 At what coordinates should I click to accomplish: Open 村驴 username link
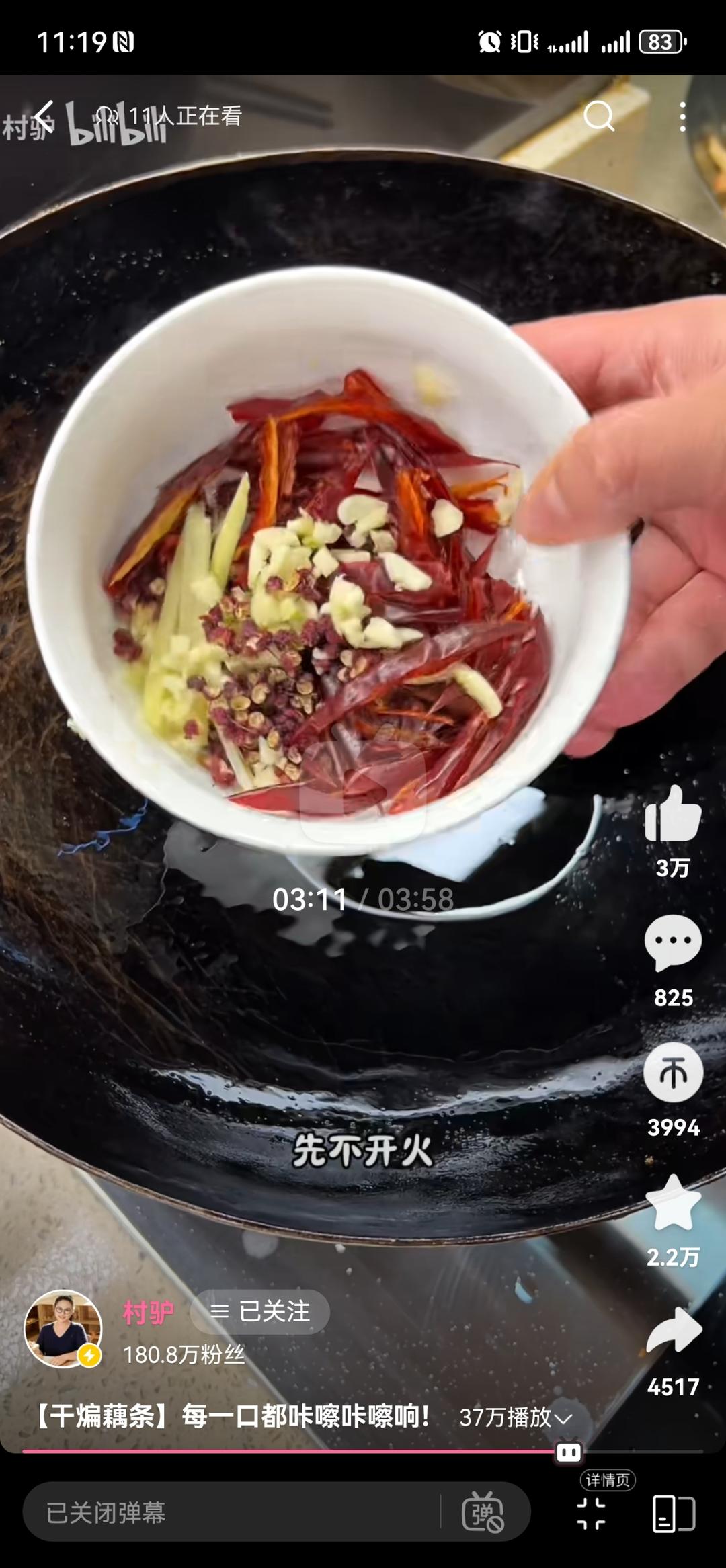click(x=148, y=1312)
